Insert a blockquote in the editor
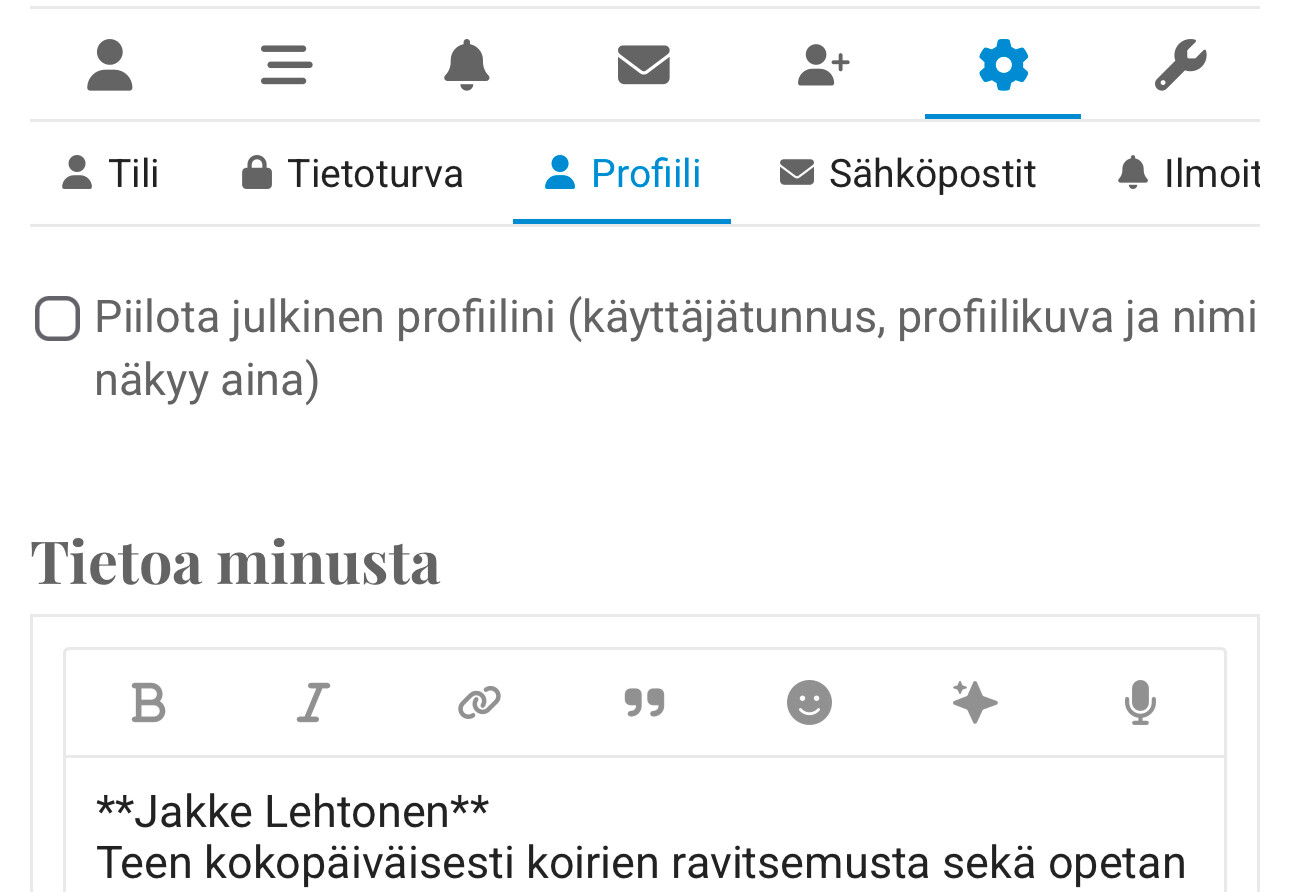 point(644,703)
